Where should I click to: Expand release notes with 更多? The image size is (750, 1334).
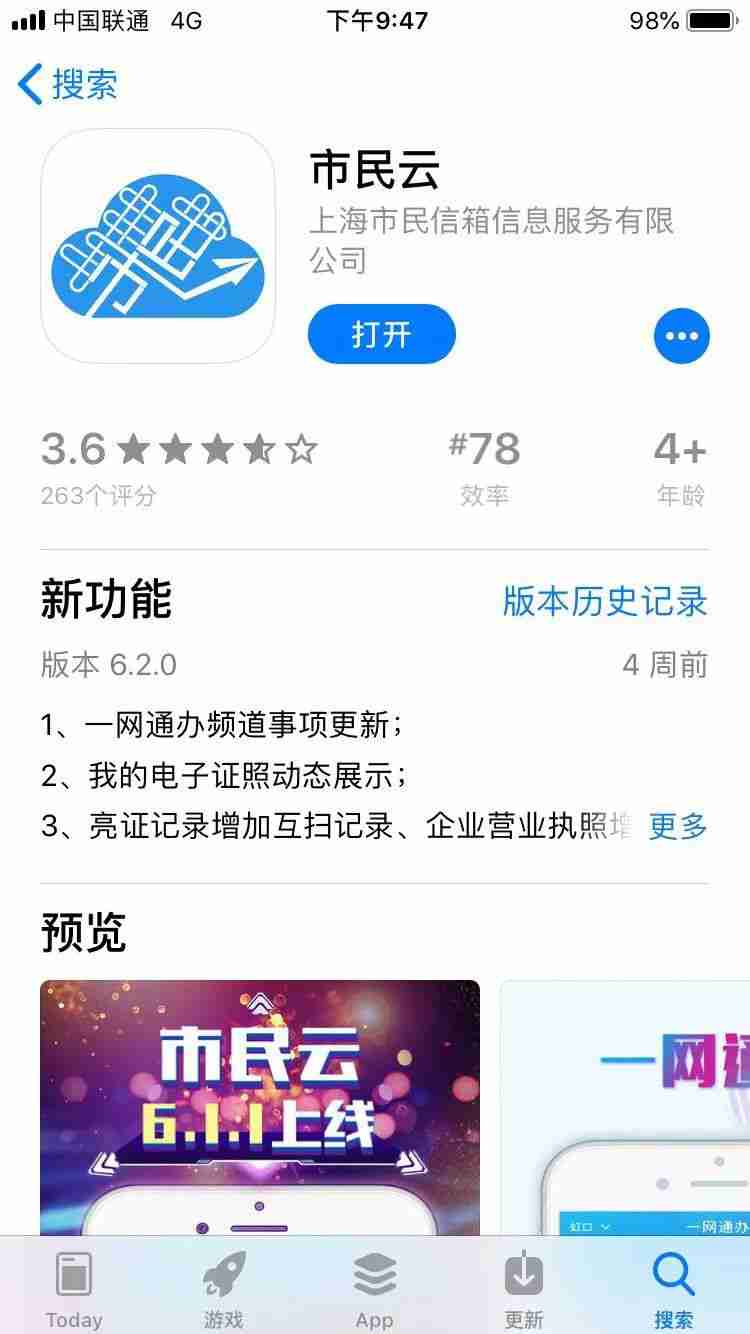678,826
